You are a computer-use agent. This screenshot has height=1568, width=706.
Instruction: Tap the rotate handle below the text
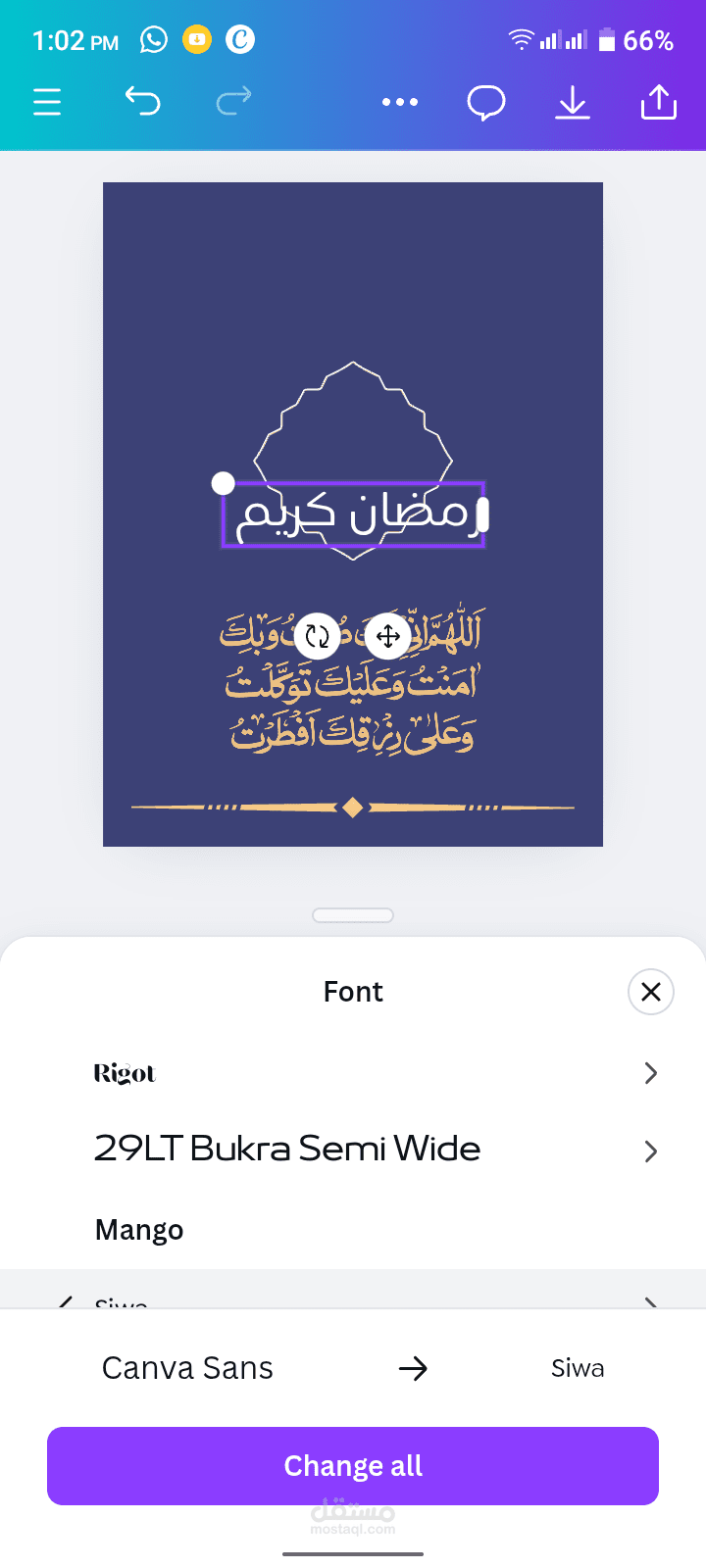point(317,637)
